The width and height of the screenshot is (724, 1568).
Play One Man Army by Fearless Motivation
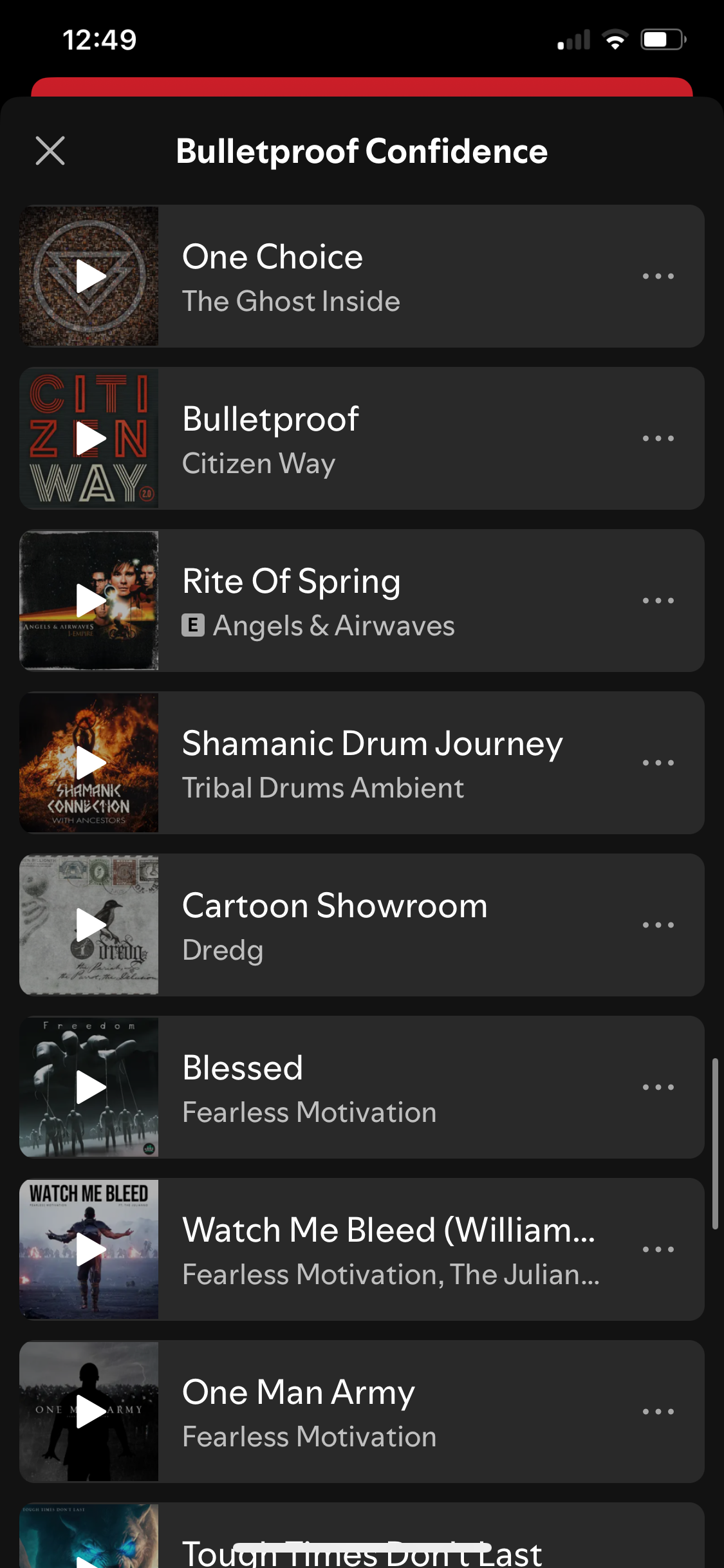89,1412
